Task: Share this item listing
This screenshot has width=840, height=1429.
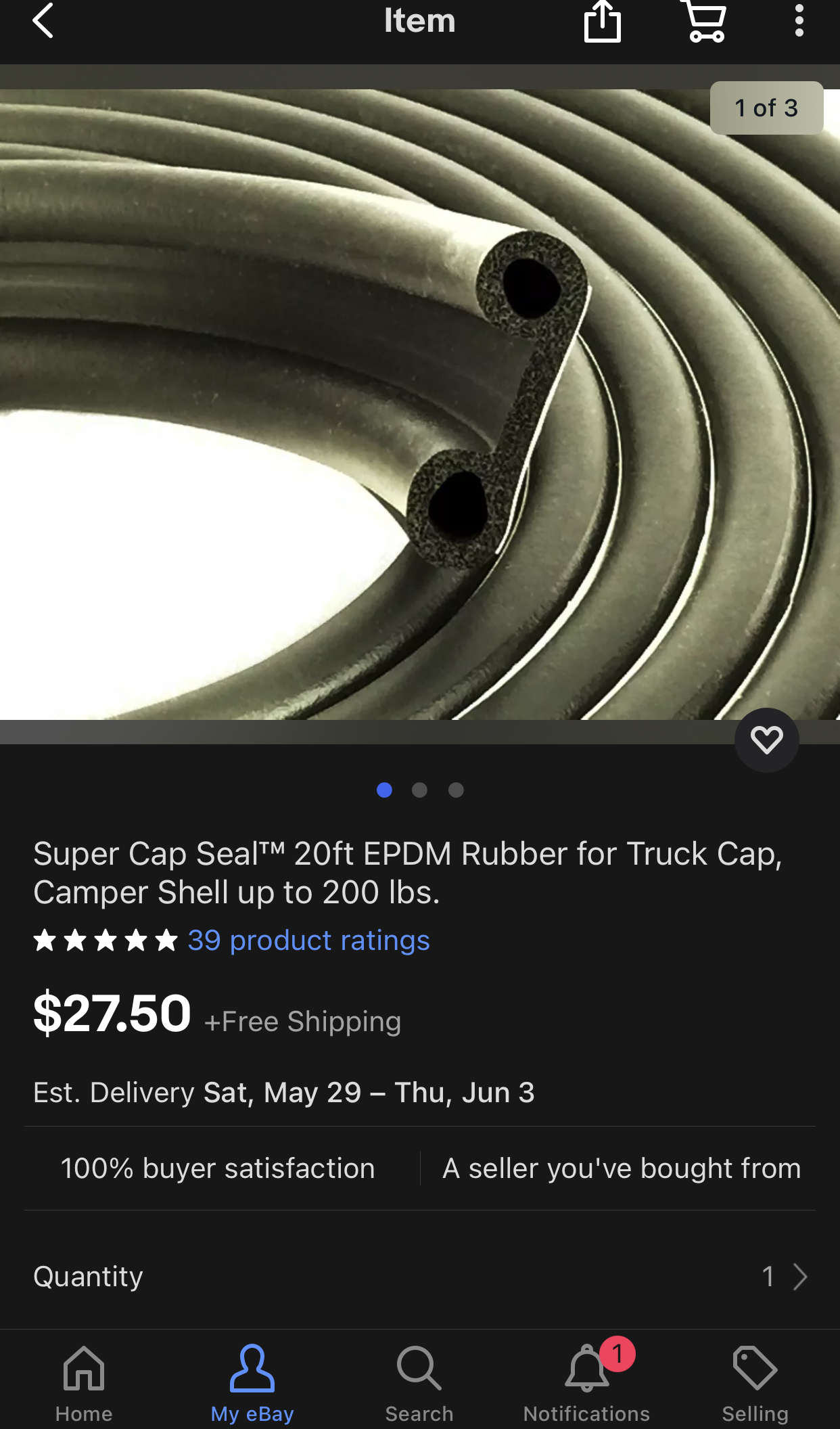Action: 602,22
